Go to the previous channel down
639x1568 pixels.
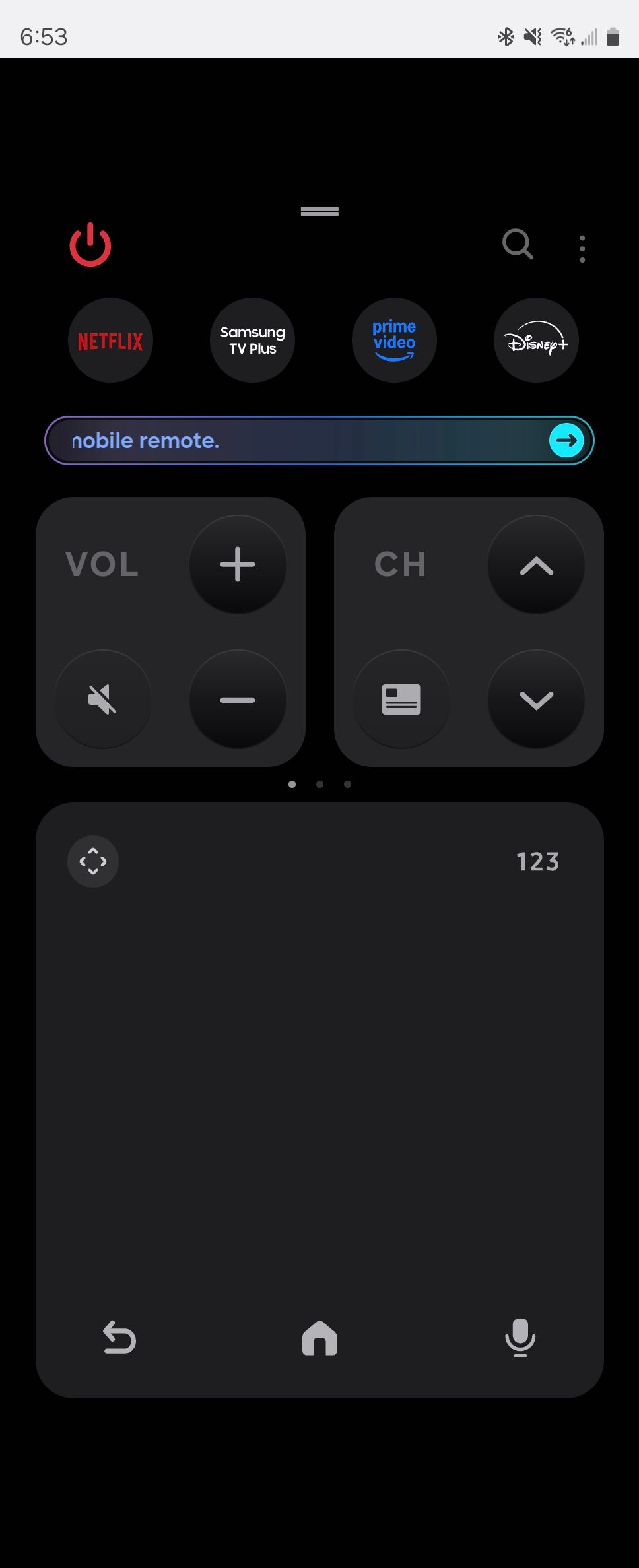[536, 700]
